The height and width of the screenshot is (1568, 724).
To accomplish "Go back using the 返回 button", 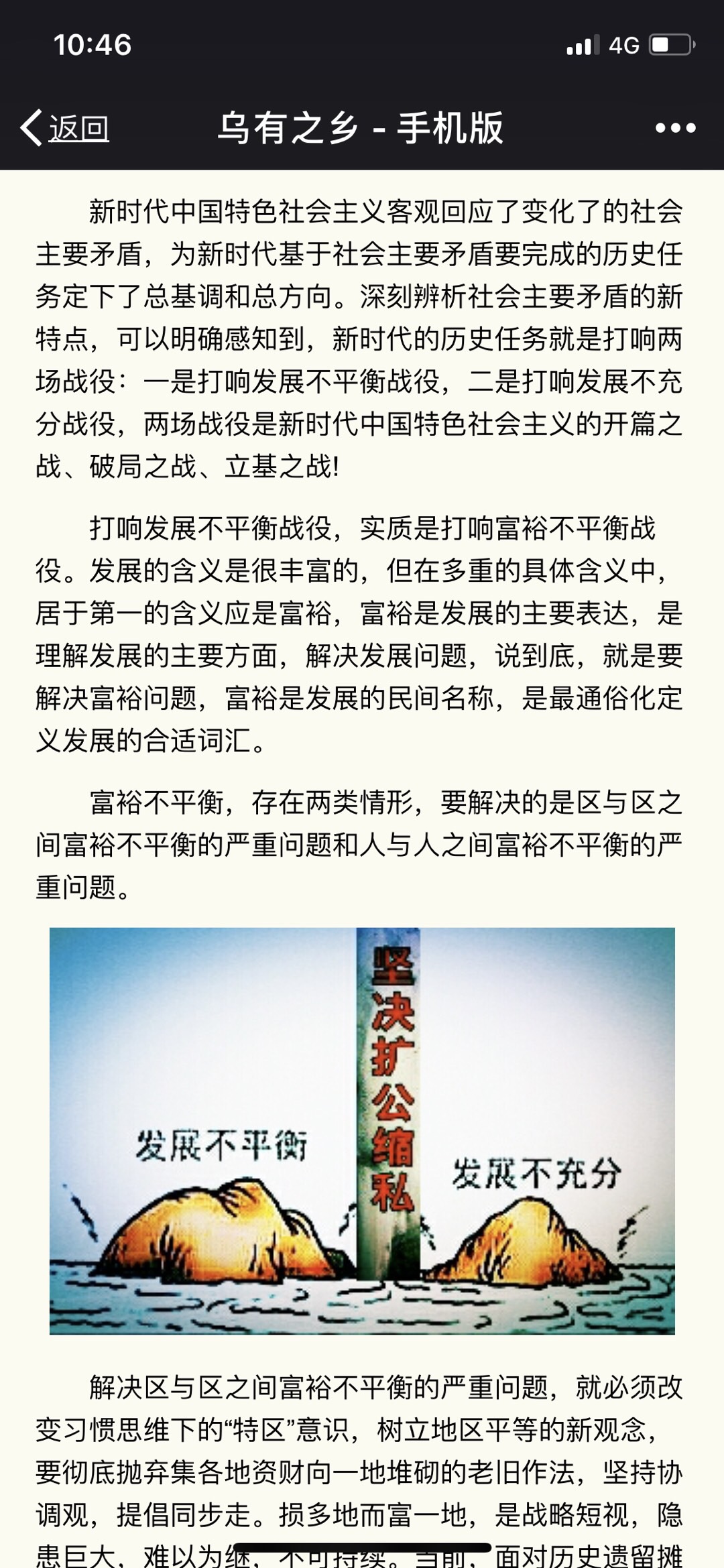I will click(x=66, y=127).
